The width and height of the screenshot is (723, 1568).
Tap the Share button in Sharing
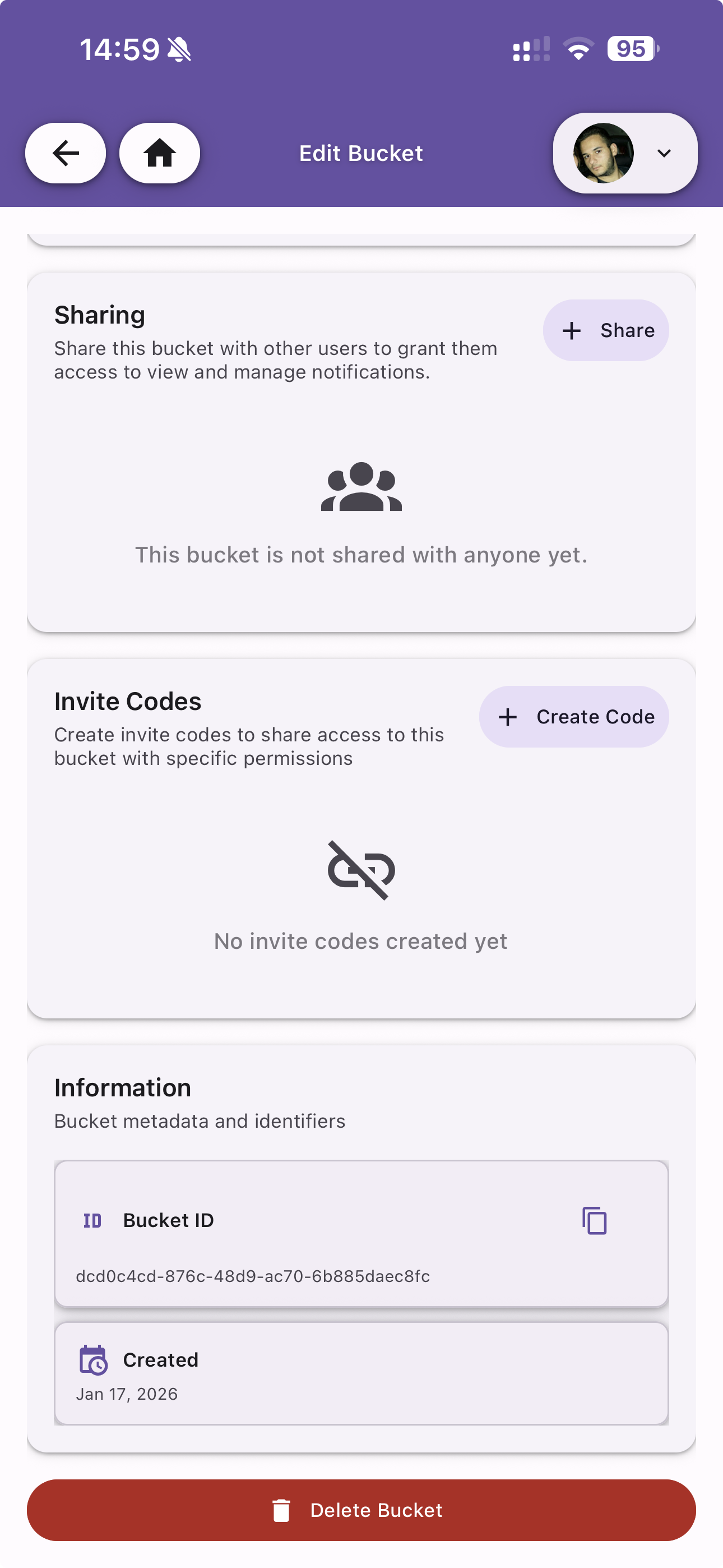(x=605, y=330)
